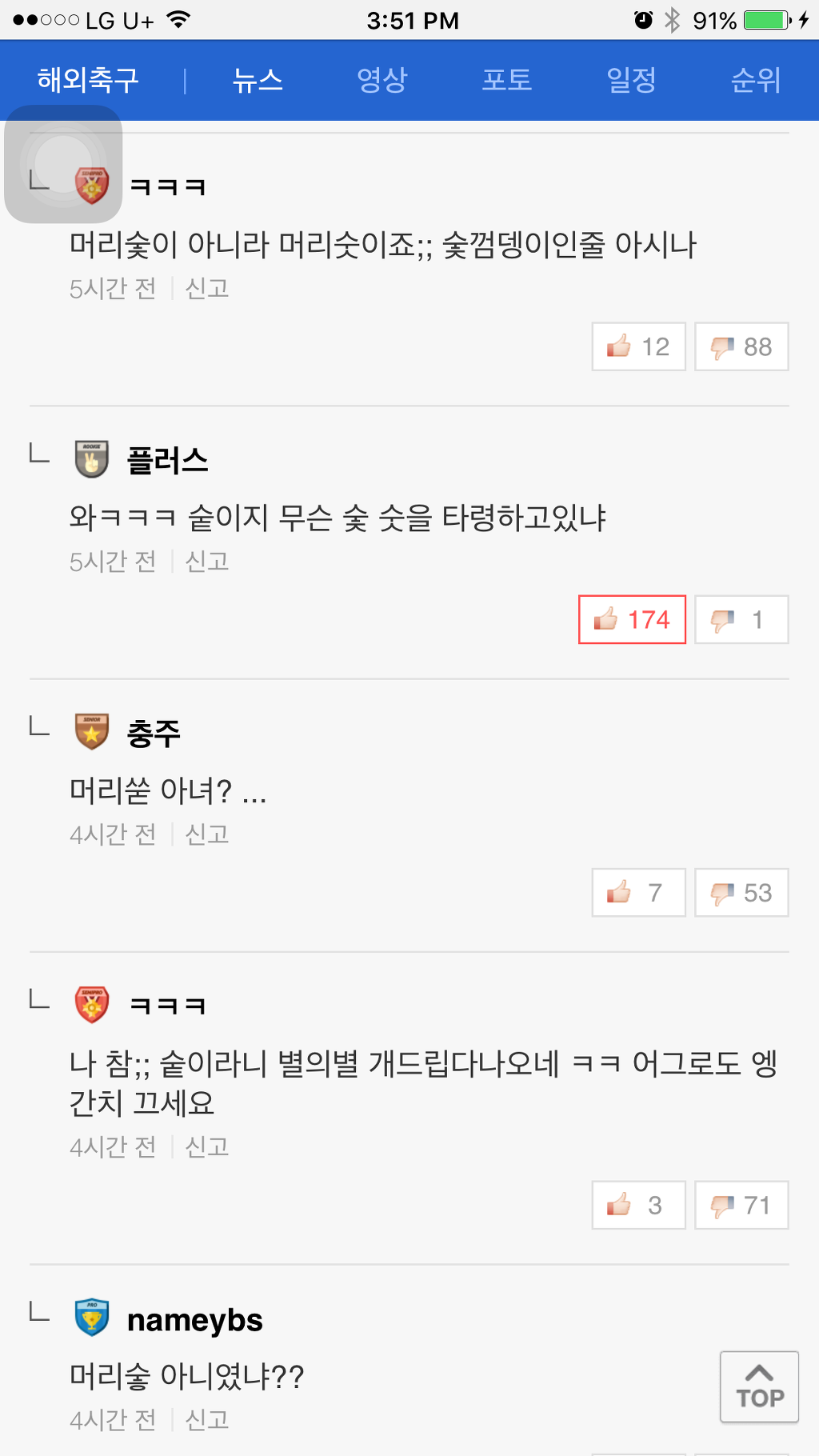The height and width of the screenshot is (1456, 819).
Task: Switch to the 뉴스 tab
Action: tap(258, 80)
